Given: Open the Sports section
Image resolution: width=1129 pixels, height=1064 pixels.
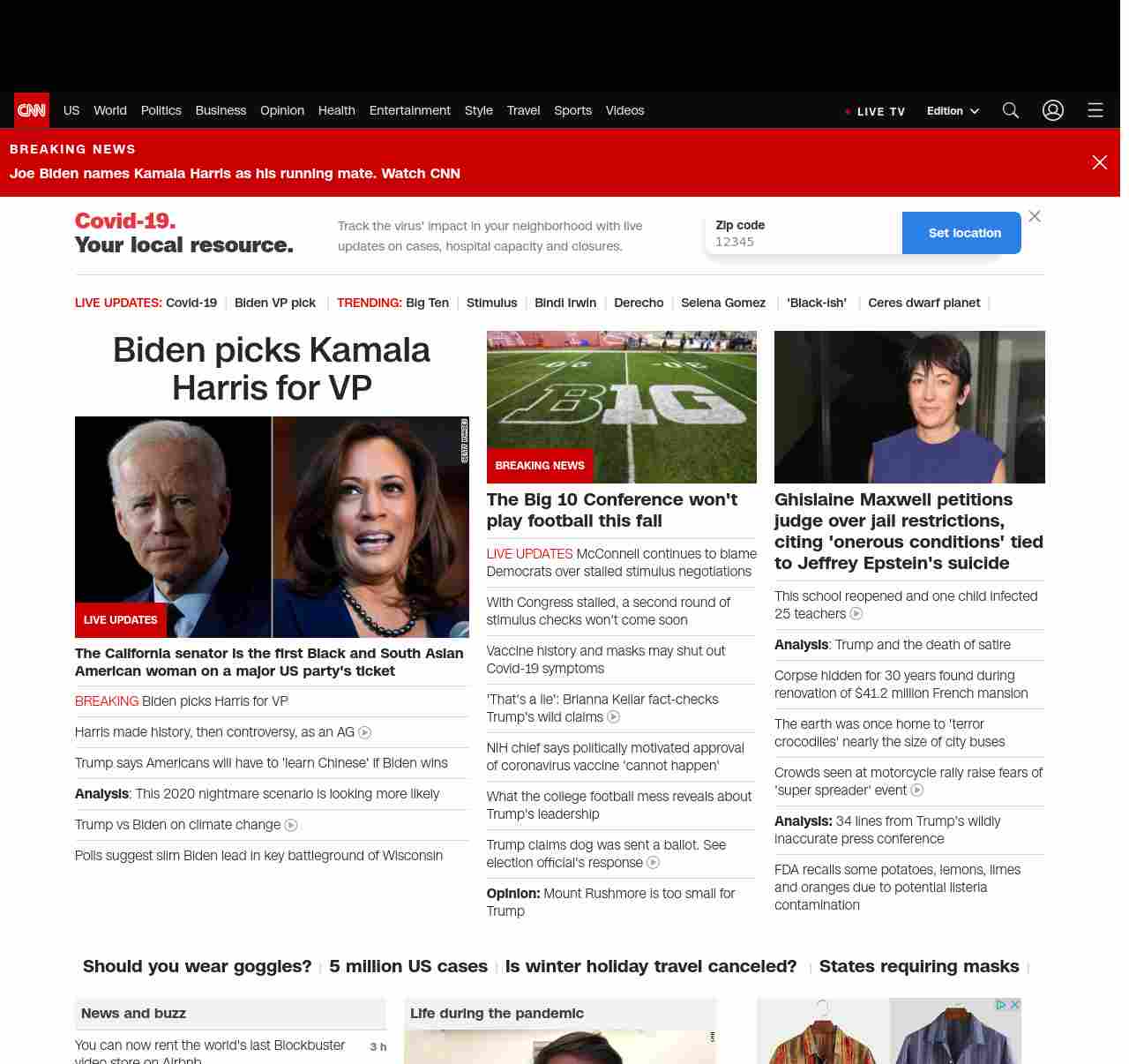Looking at the screenshot, I should coord(572,110).
